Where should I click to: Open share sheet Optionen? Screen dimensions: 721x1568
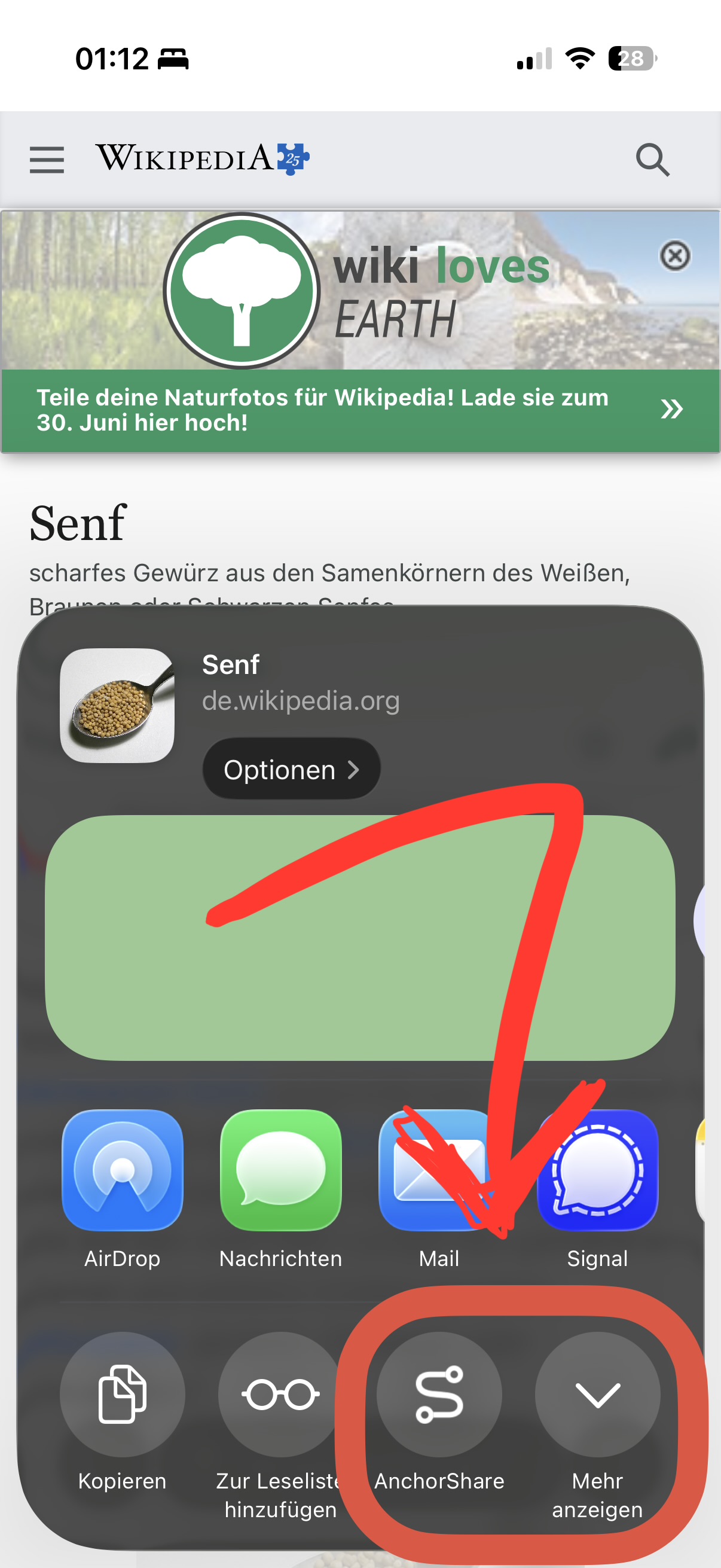pos(291,770)
